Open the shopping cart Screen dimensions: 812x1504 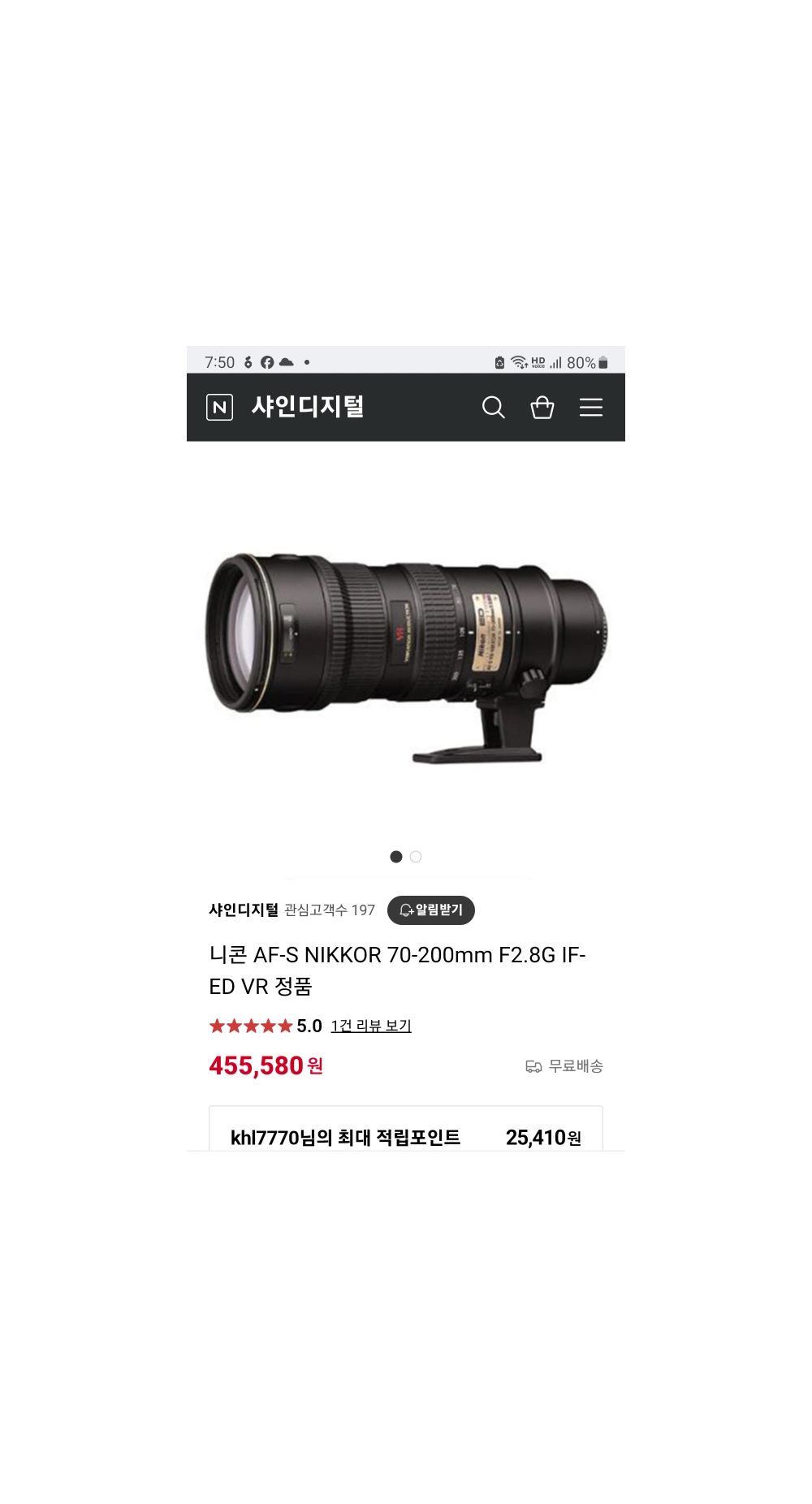coord(542,407)
